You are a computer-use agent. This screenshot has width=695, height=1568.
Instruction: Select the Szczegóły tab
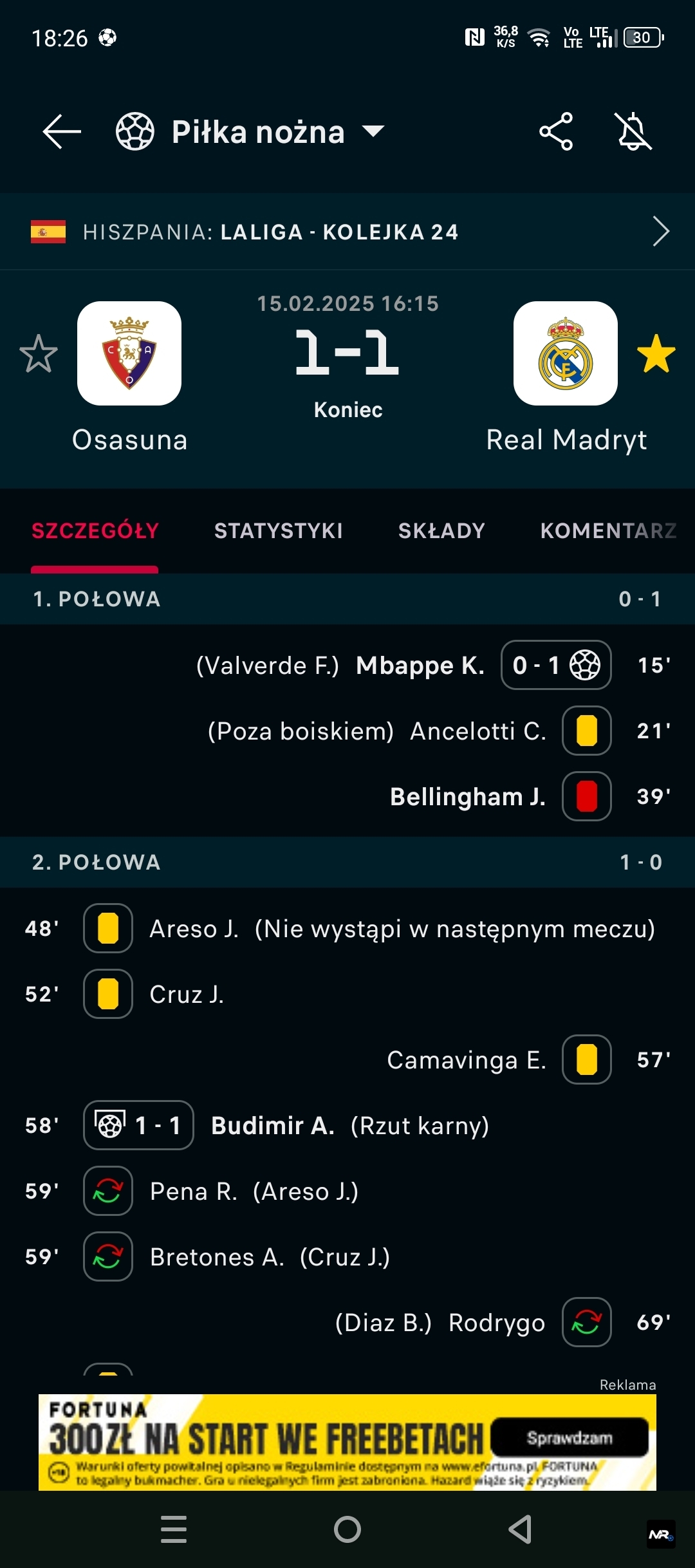pyautogui.click(x=95, y=531)
